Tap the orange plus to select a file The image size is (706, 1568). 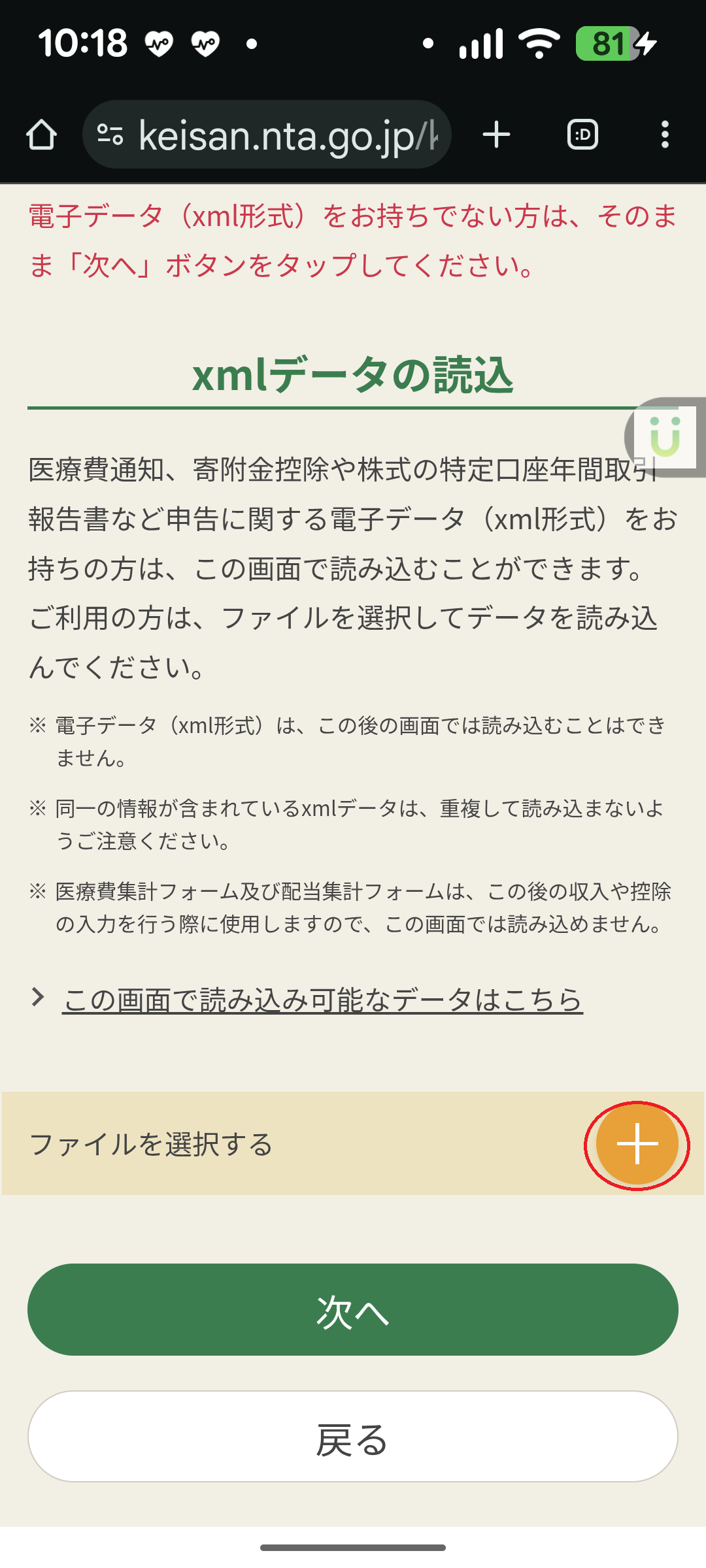coord(637,1144)
